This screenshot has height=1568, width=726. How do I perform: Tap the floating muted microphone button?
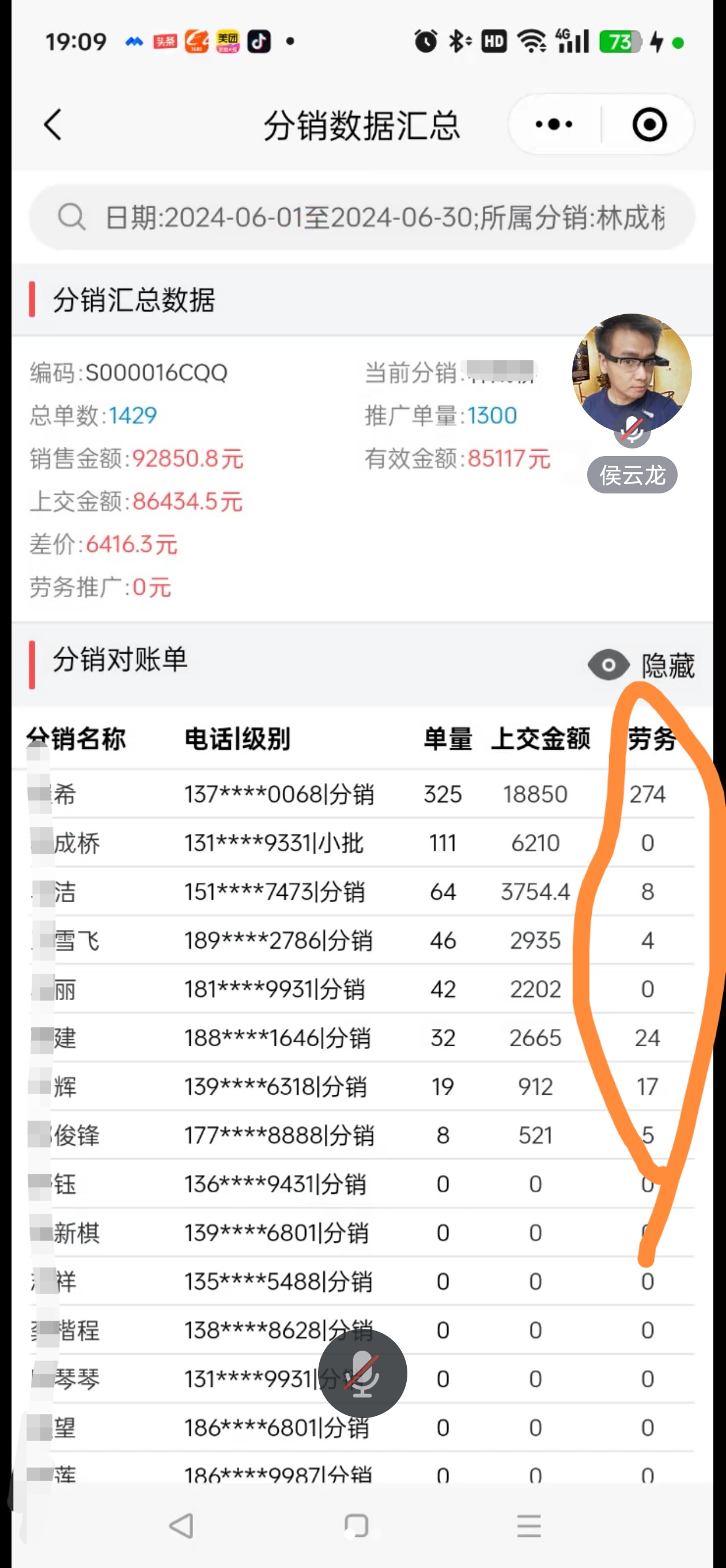click(x=362, y=1373)
